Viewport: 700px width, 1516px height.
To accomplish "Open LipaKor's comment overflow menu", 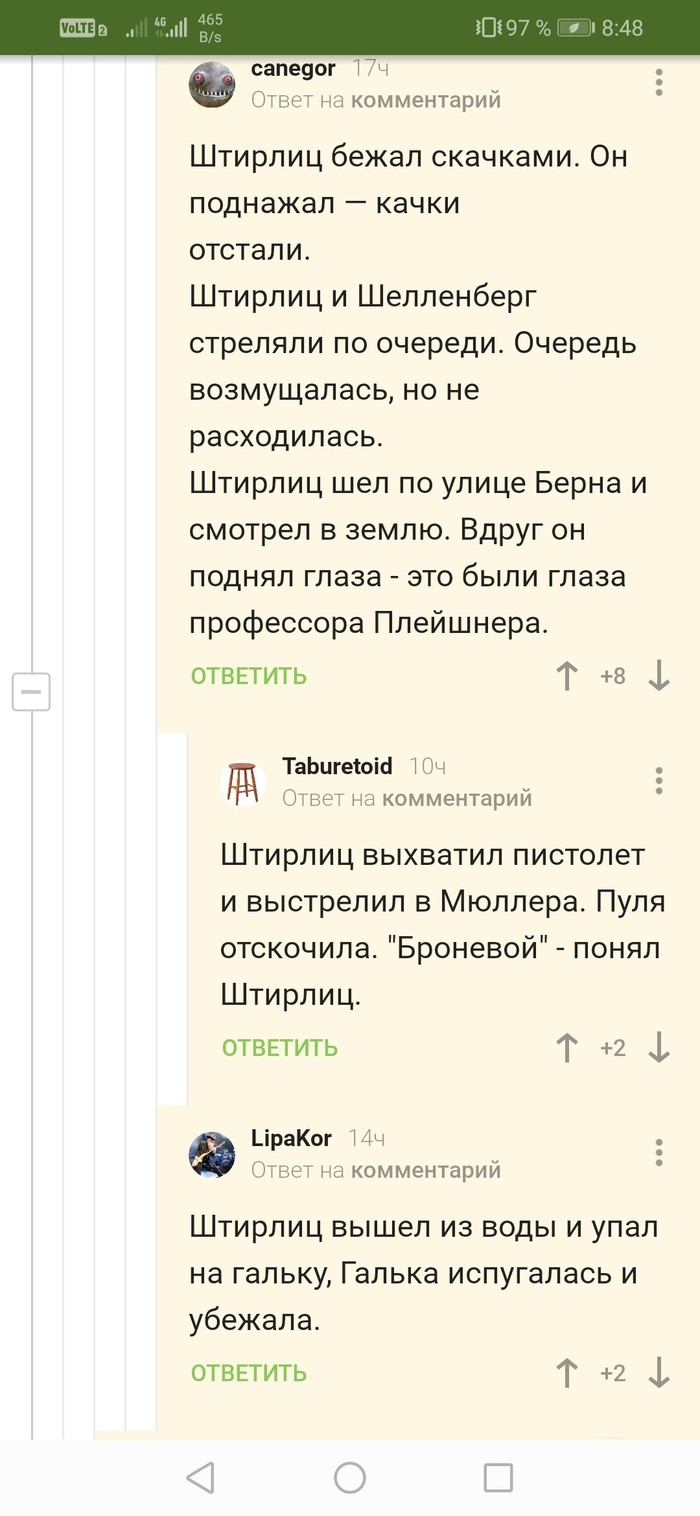I will (x=659, y=1152).
